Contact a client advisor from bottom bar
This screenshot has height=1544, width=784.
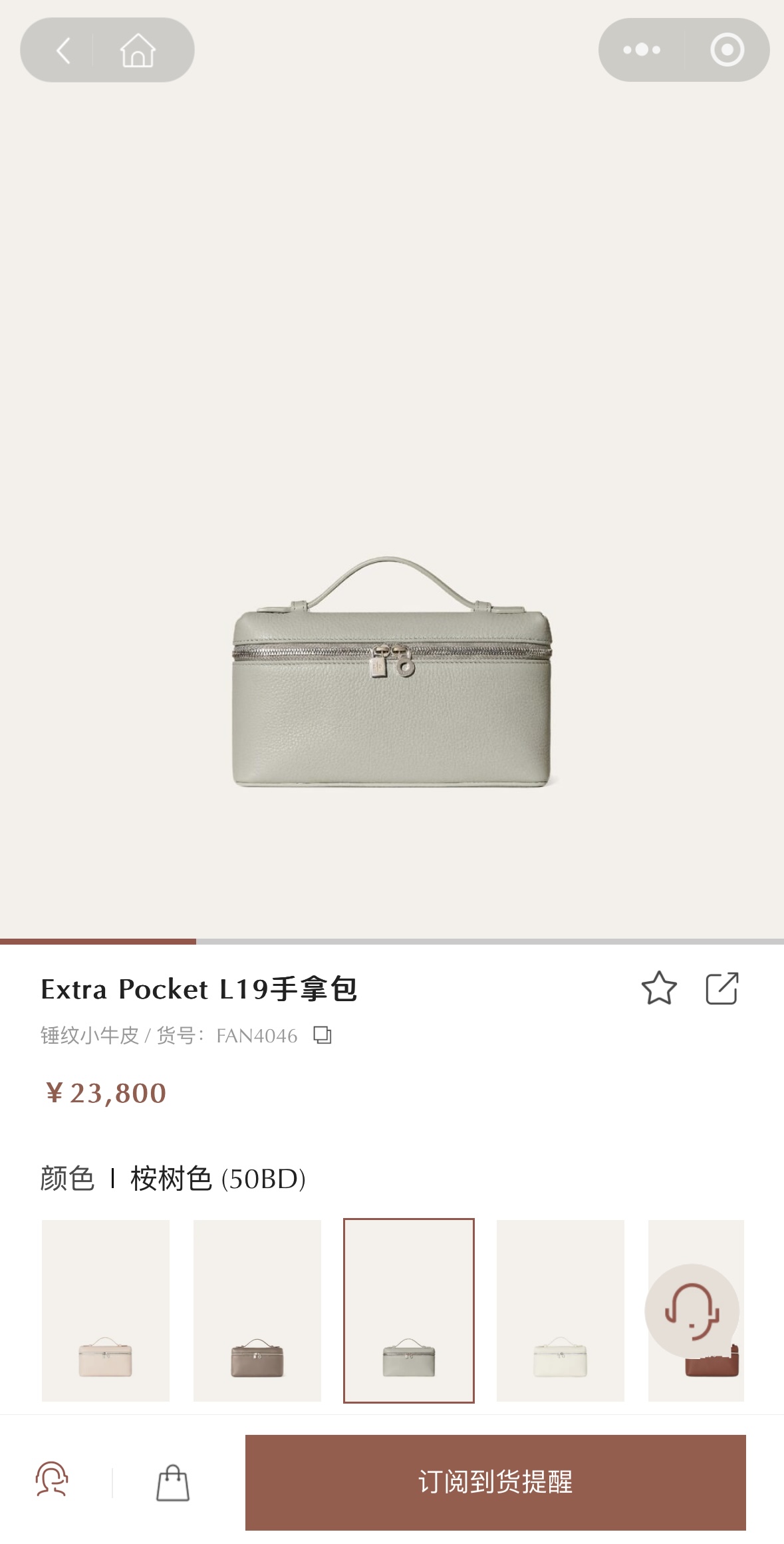[x=52, y=1481]
